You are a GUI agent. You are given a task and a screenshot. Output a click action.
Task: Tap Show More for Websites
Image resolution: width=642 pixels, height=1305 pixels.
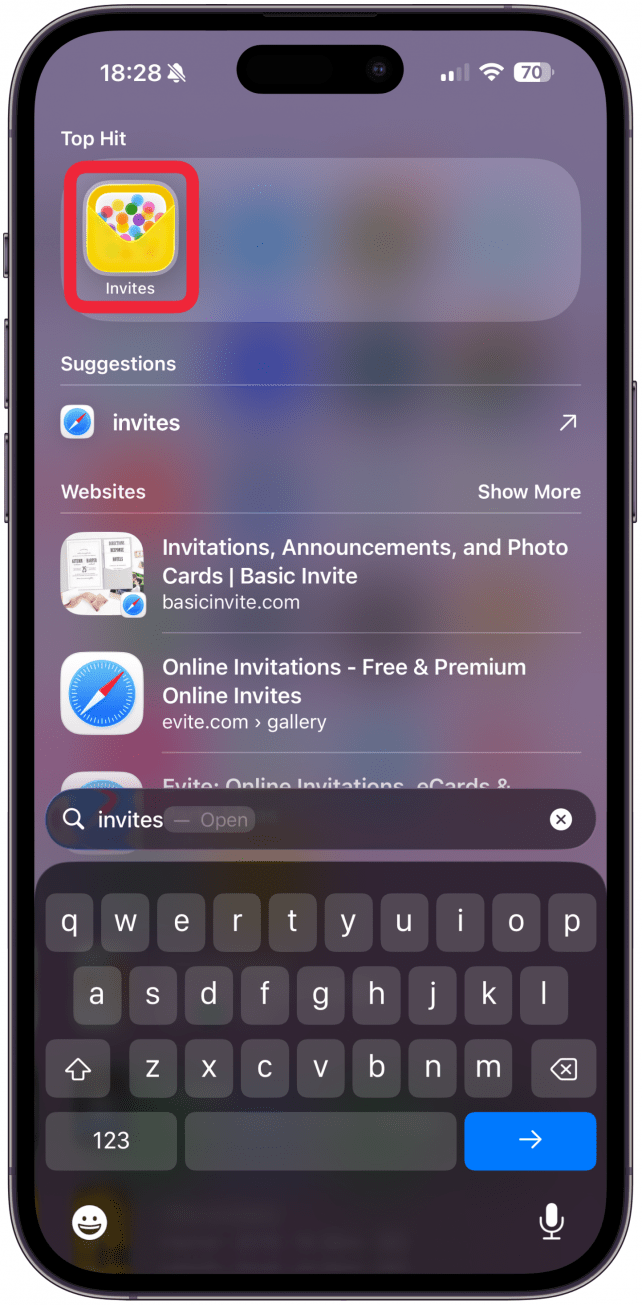[x=528, y=492]
